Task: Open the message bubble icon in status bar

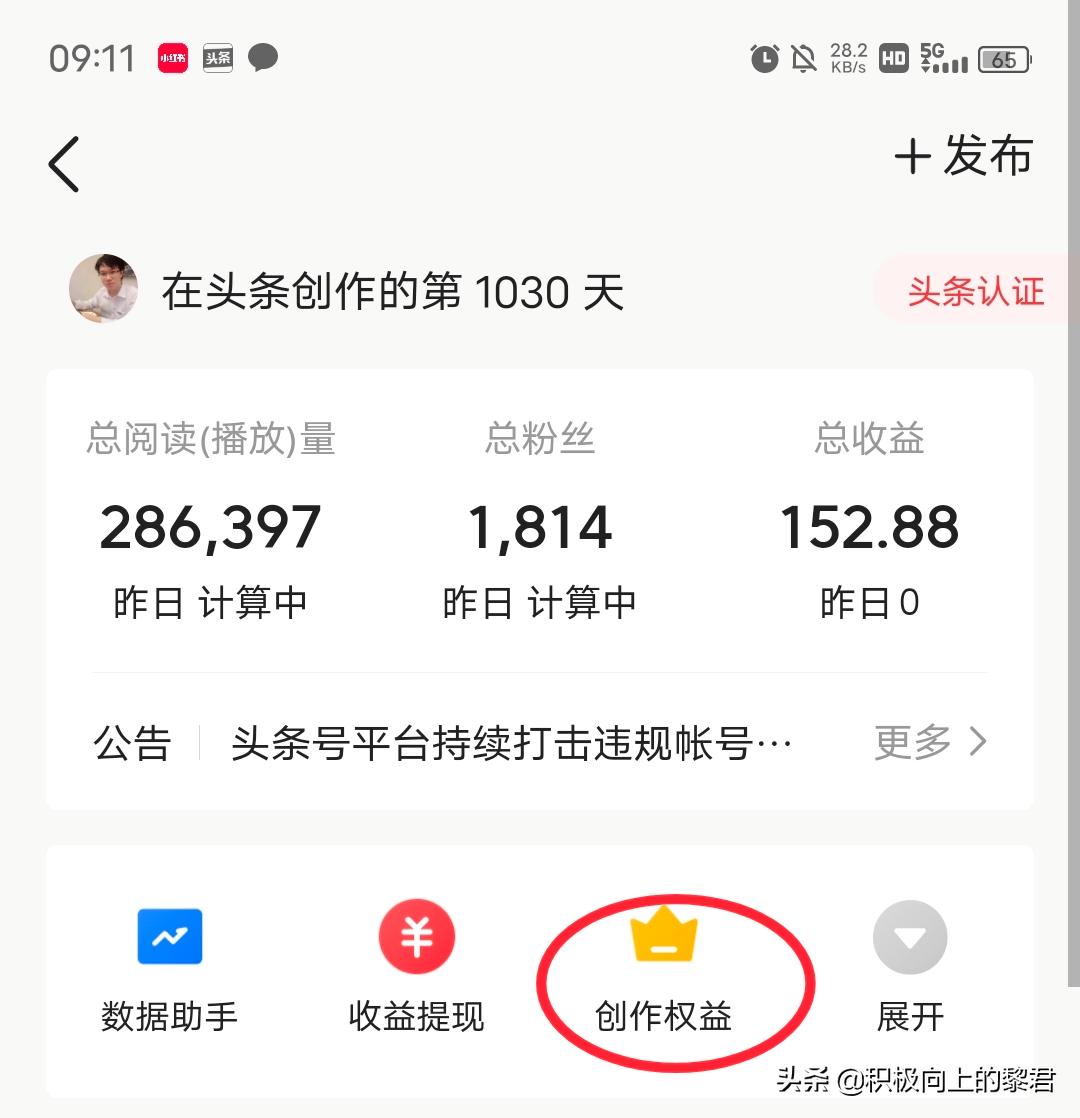Action: 263,58
